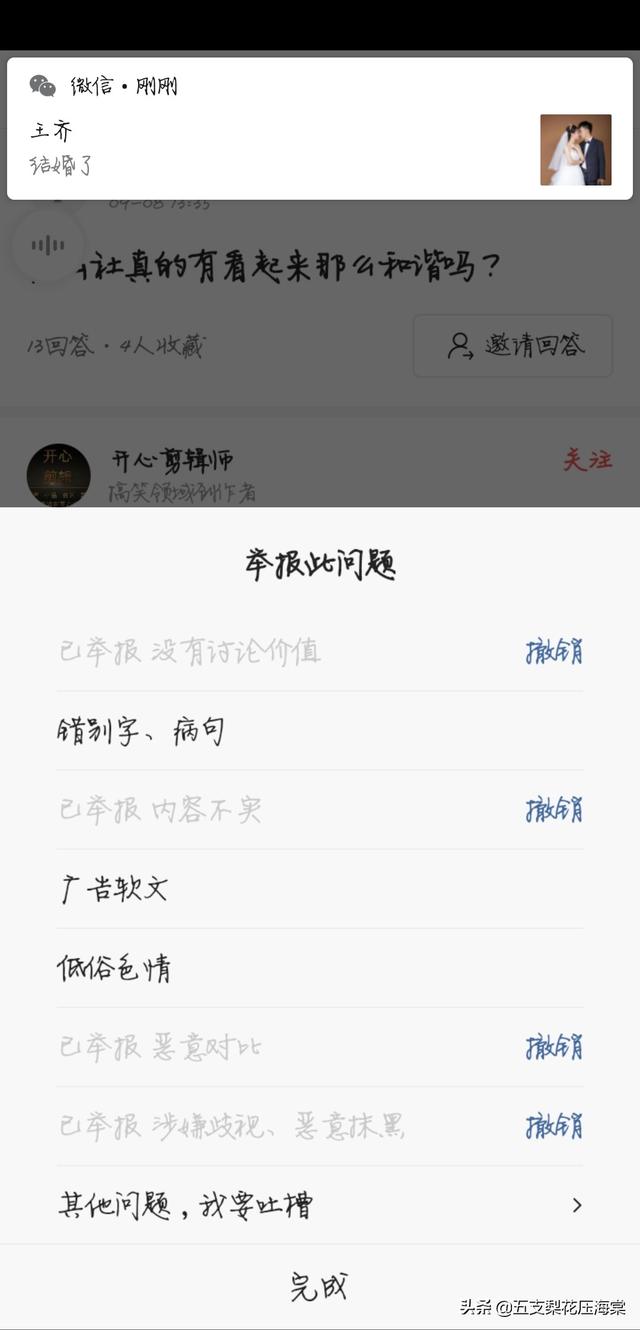The height and width of the screenshot is (1330, 640).
Task: Report as 低俗色情
Action: tap(320, 968)
